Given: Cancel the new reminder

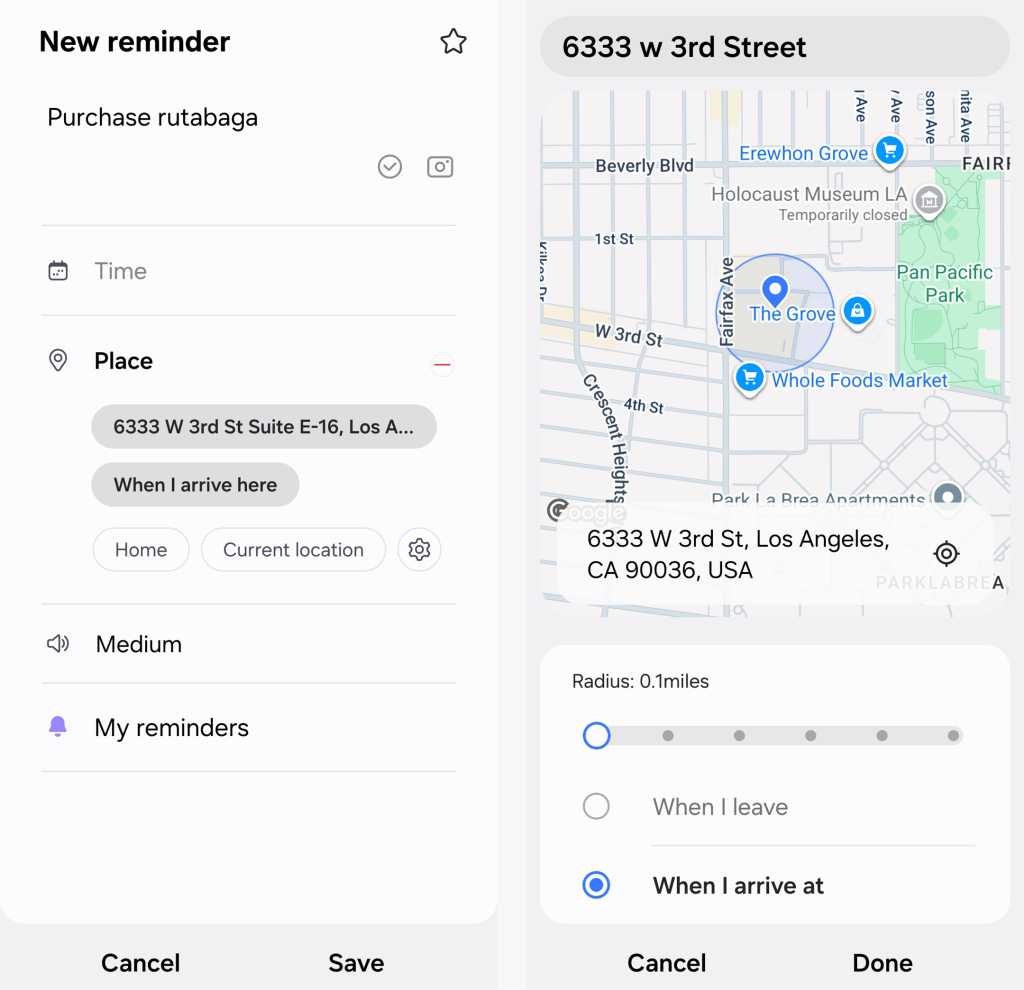Looking at the screenshot, I should tap(141, 963).
